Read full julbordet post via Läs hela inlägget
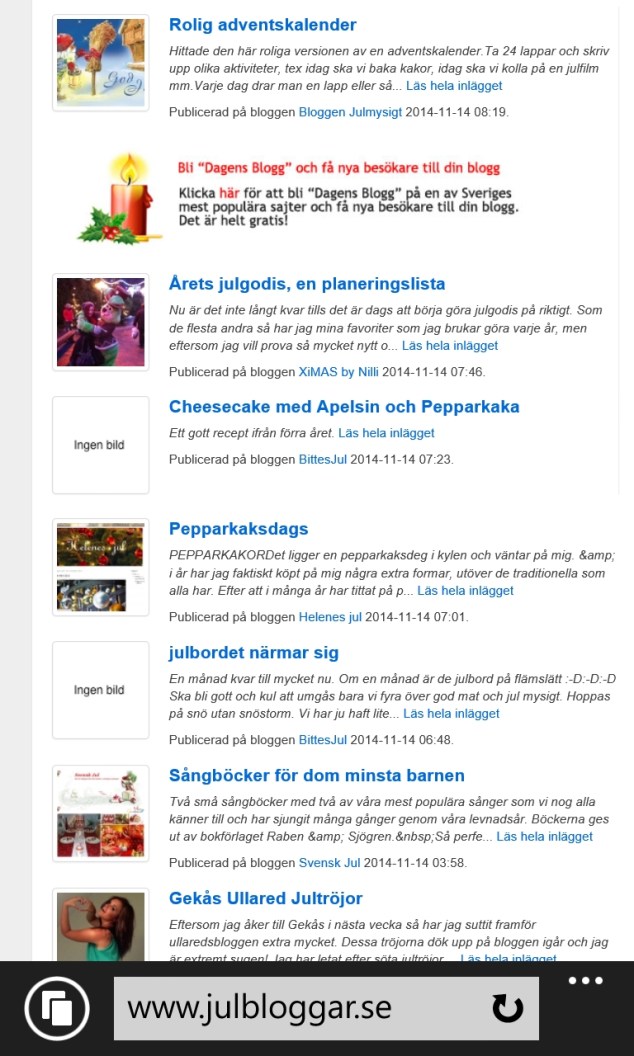Viewport: 634px width, 1056px height. pos(451,714)
